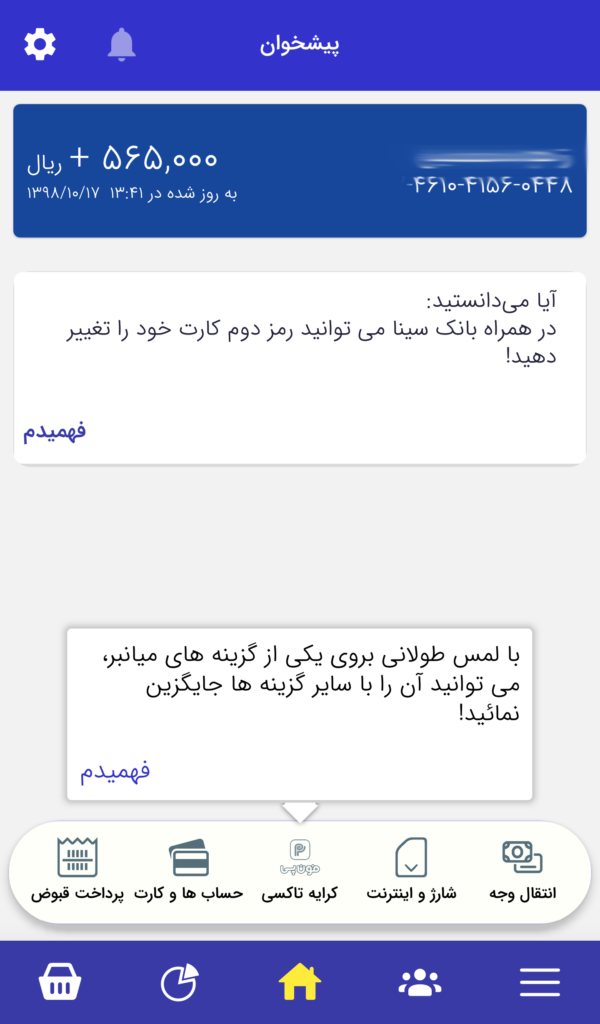Dismiss the shortcut hint tooltip with فهمیدم
The width and height of the screenshot is (600, 1024).
click(x=115, y=771)
